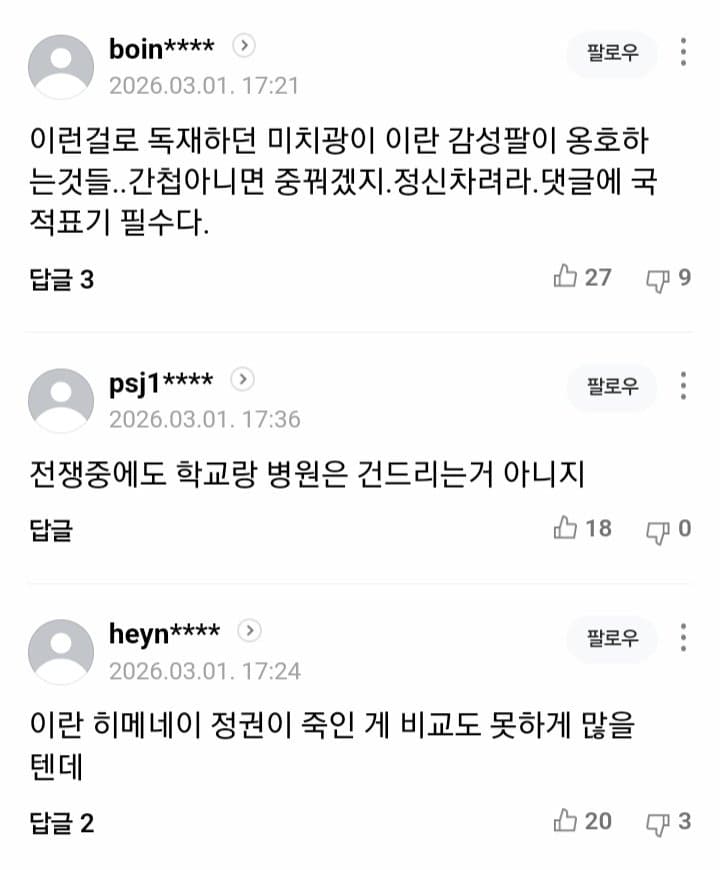Follow user psj1****
The height and width of the screenshot is (870, 720).
click(x=612, y=387)
